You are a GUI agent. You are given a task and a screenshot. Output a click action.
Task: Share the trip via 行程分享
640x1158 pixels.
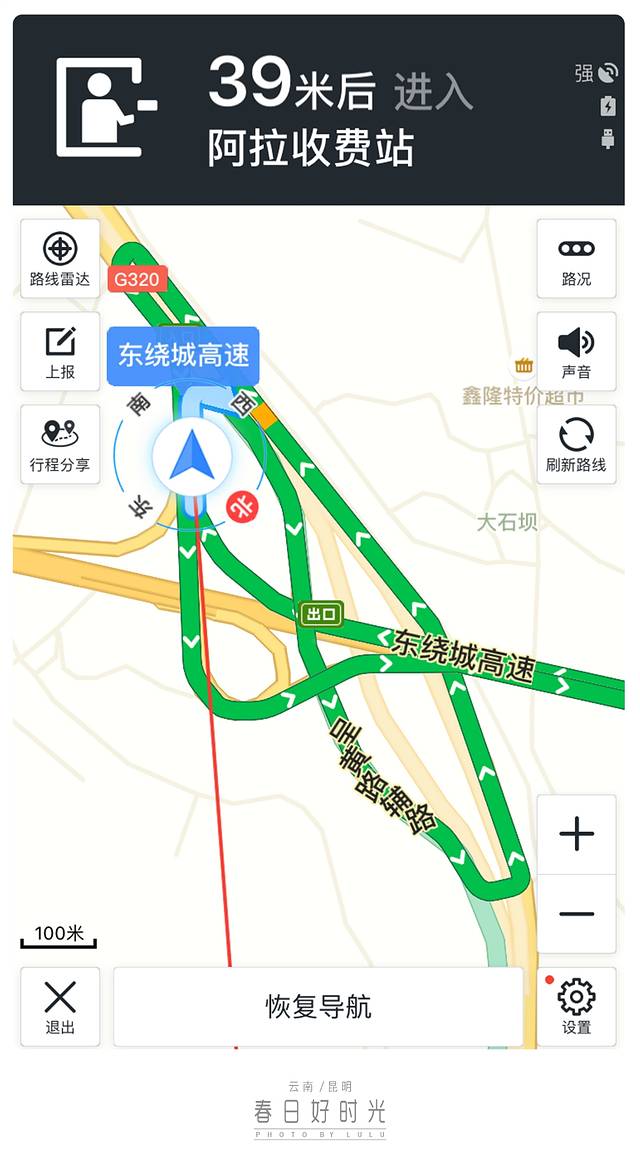pos(60,444)
